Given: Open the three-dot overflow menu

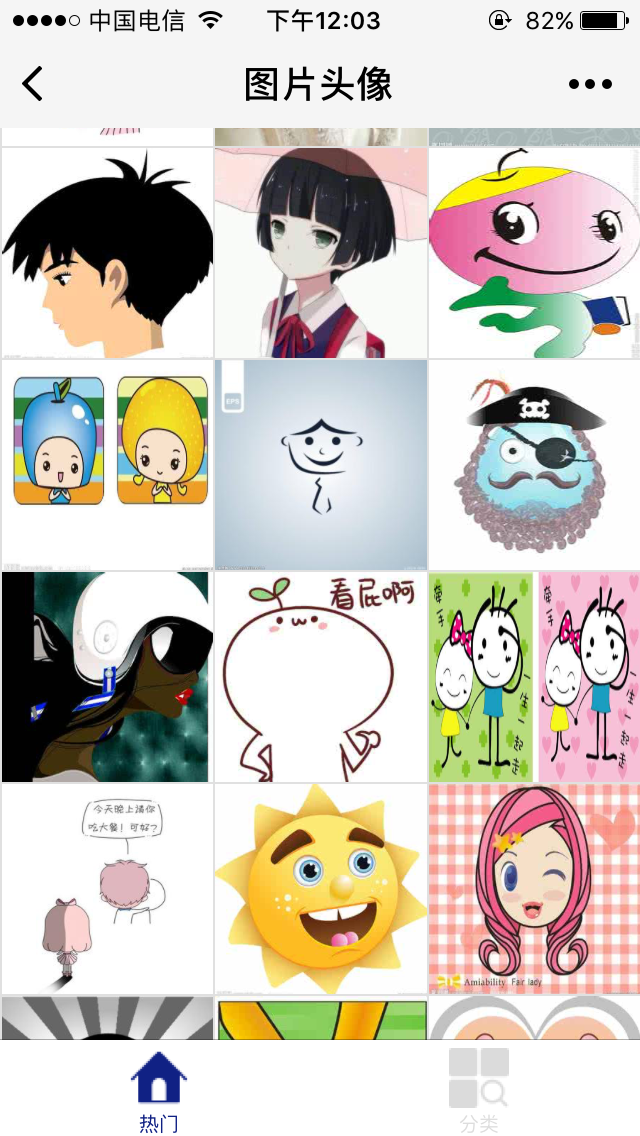Looking at the screenshot, I should 590,84.
